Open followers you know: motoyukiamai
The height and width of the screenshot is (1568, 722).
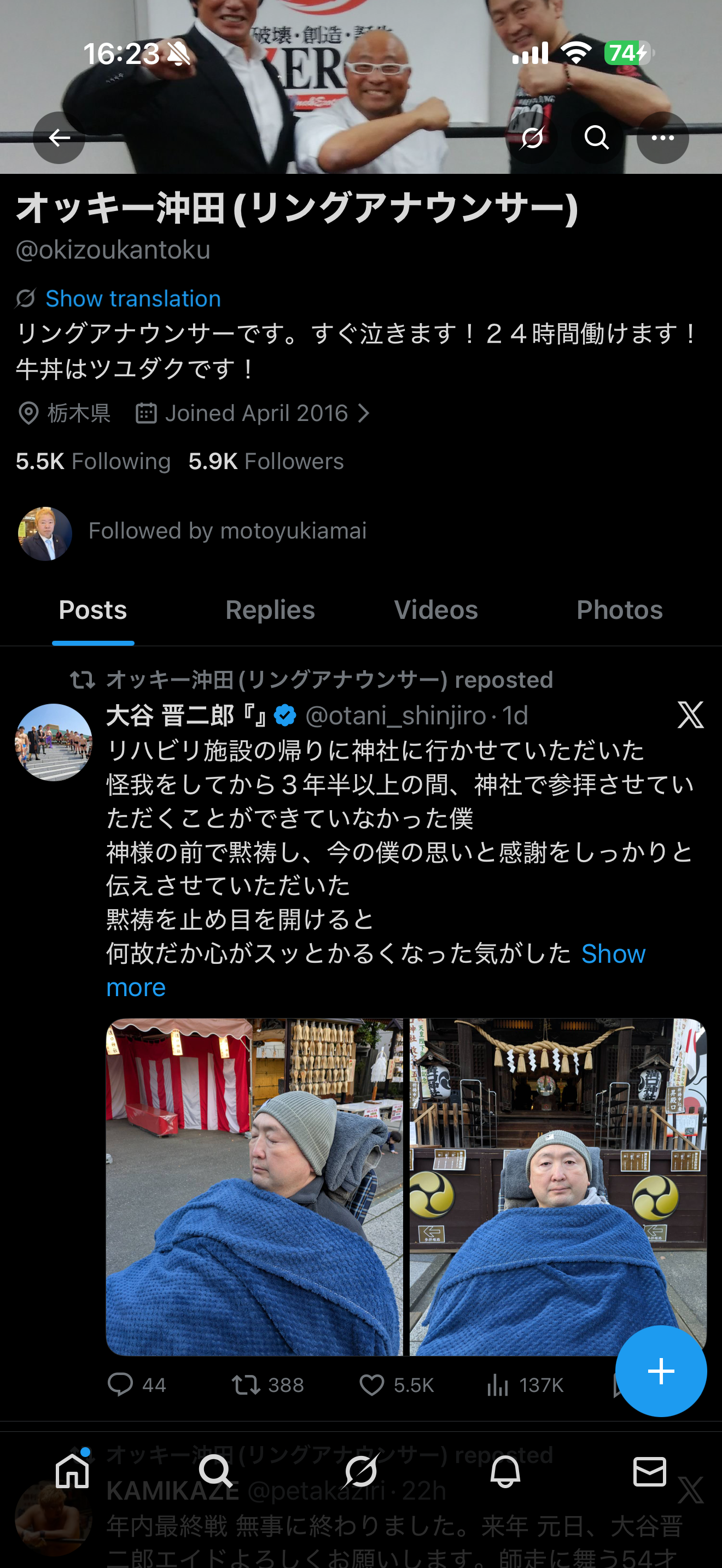coord(227,531)
